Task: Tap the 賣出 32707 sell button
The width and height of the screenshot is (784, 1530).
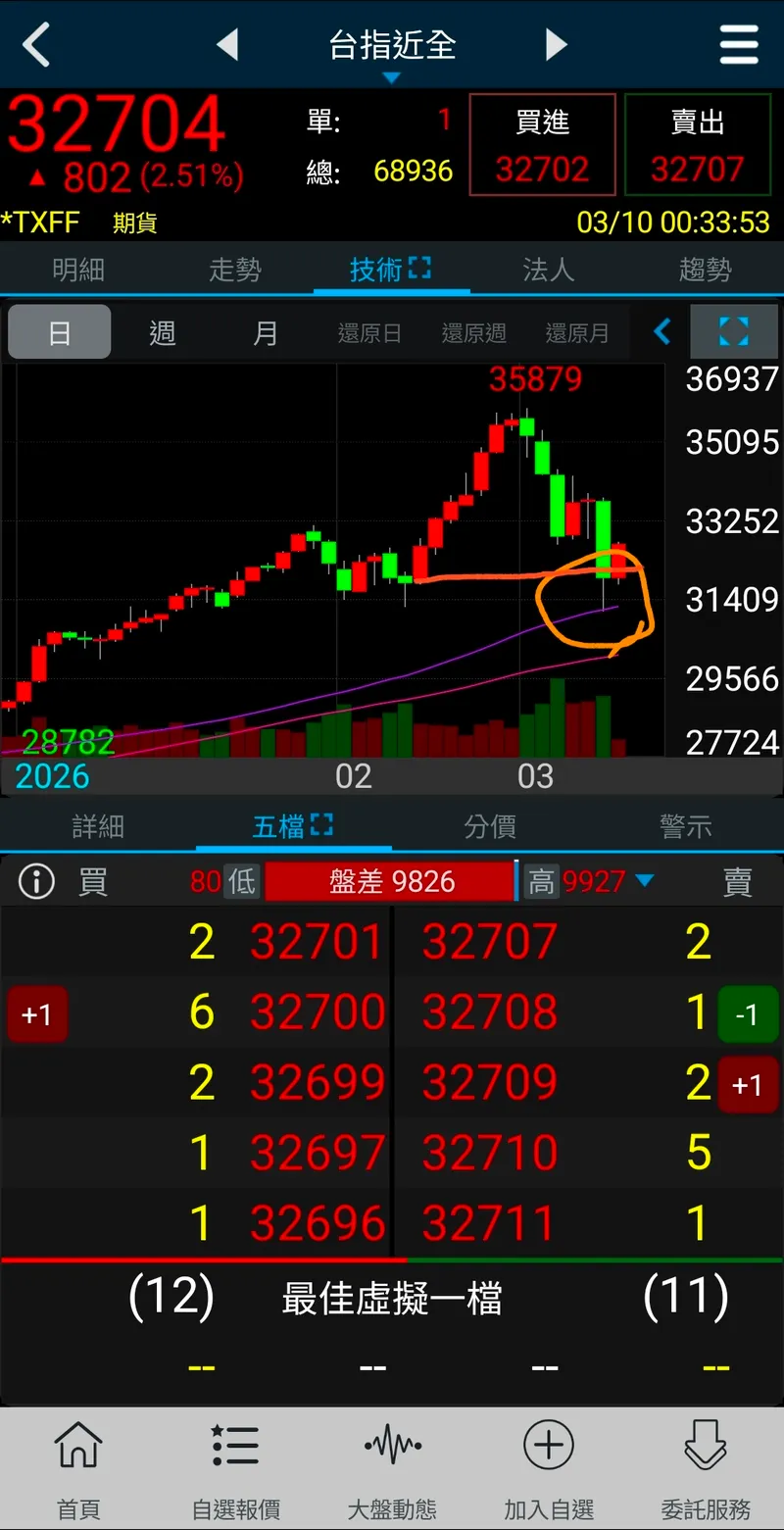Action: click(697, 145)
